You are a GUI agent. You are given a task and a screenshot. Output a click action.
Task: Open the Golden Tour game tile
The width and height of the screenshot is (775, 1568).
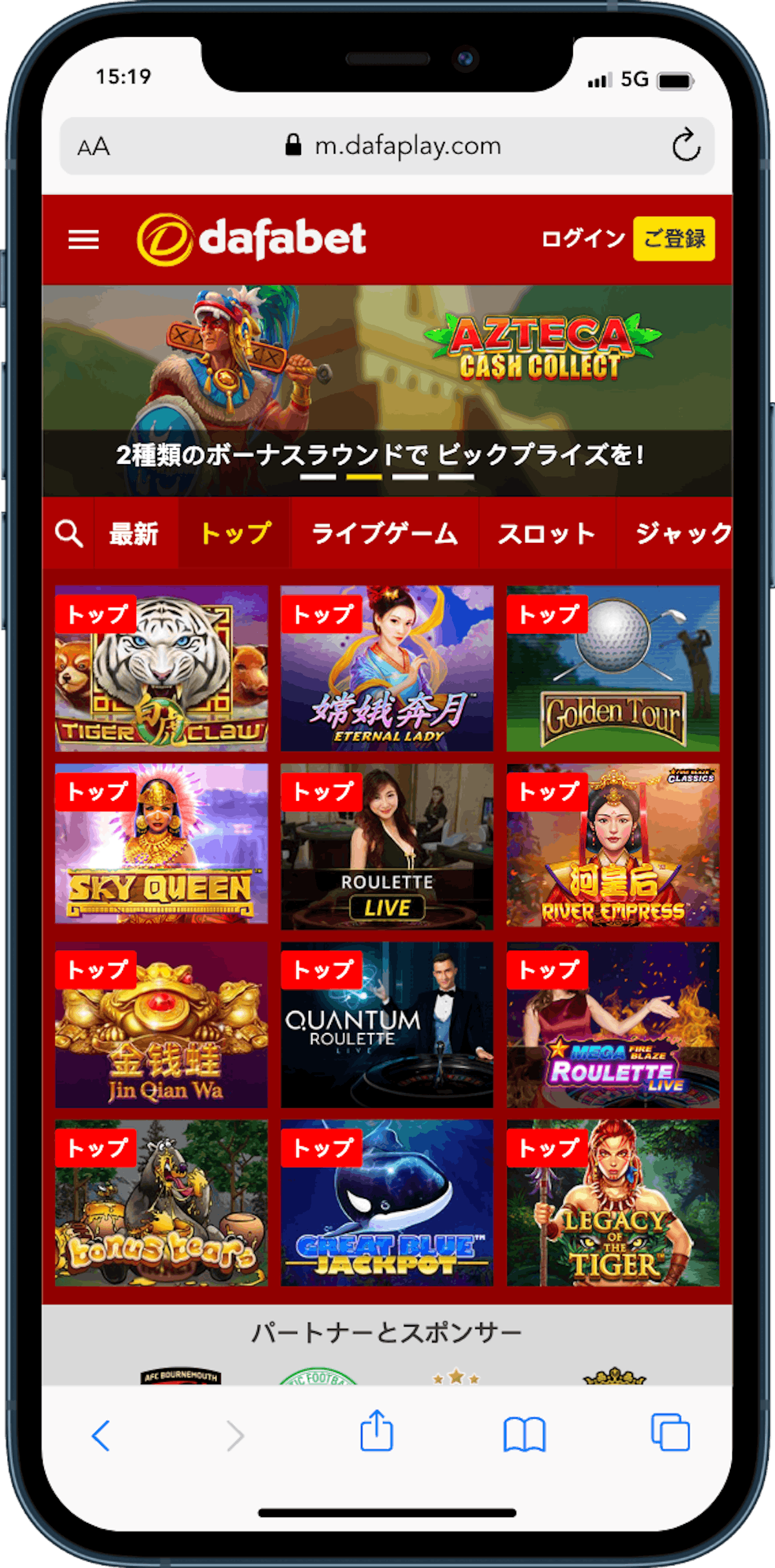[x=613, y=669]
